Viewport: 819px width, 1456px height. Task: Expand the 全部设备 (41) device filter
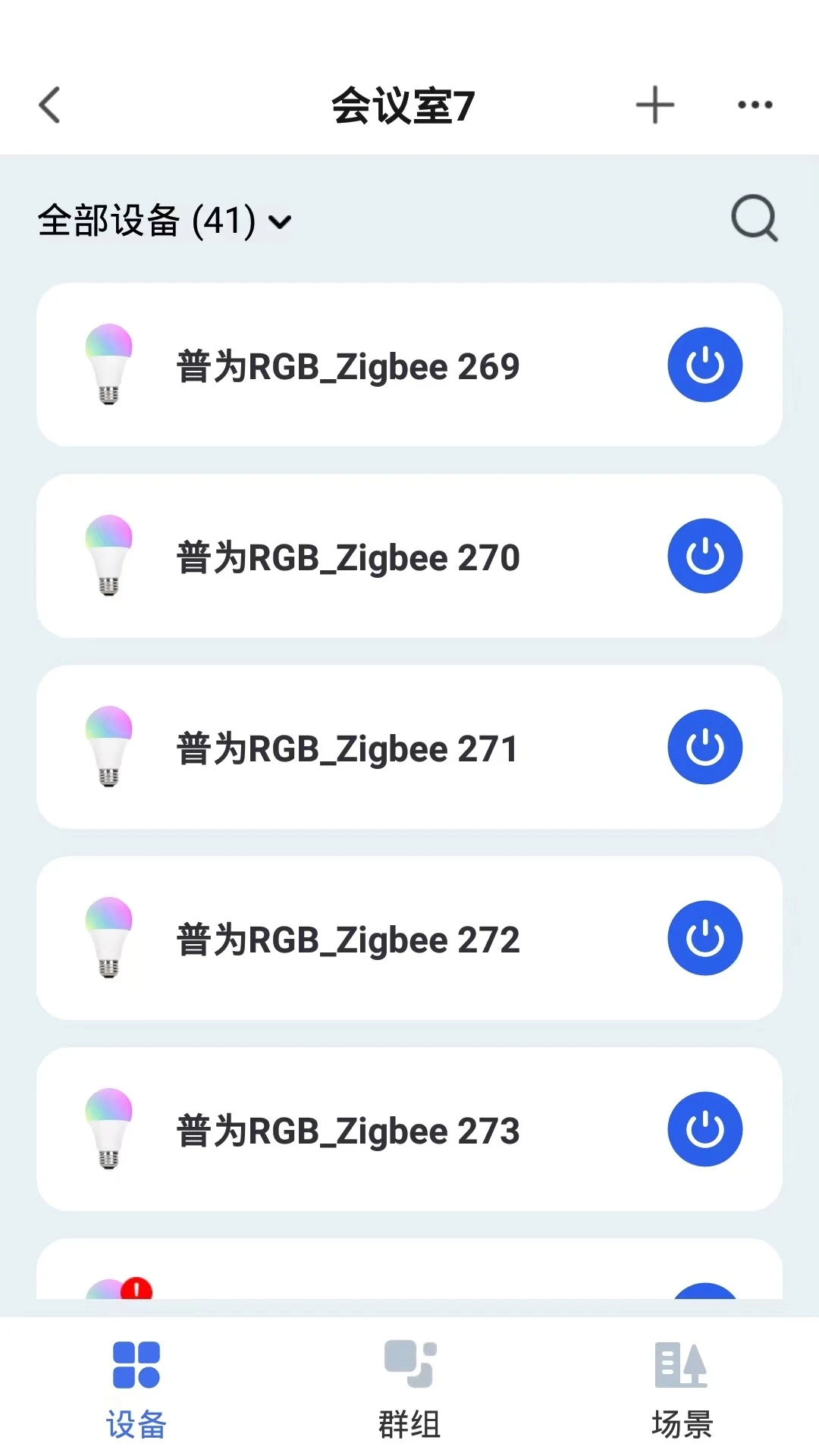point(144,221)
